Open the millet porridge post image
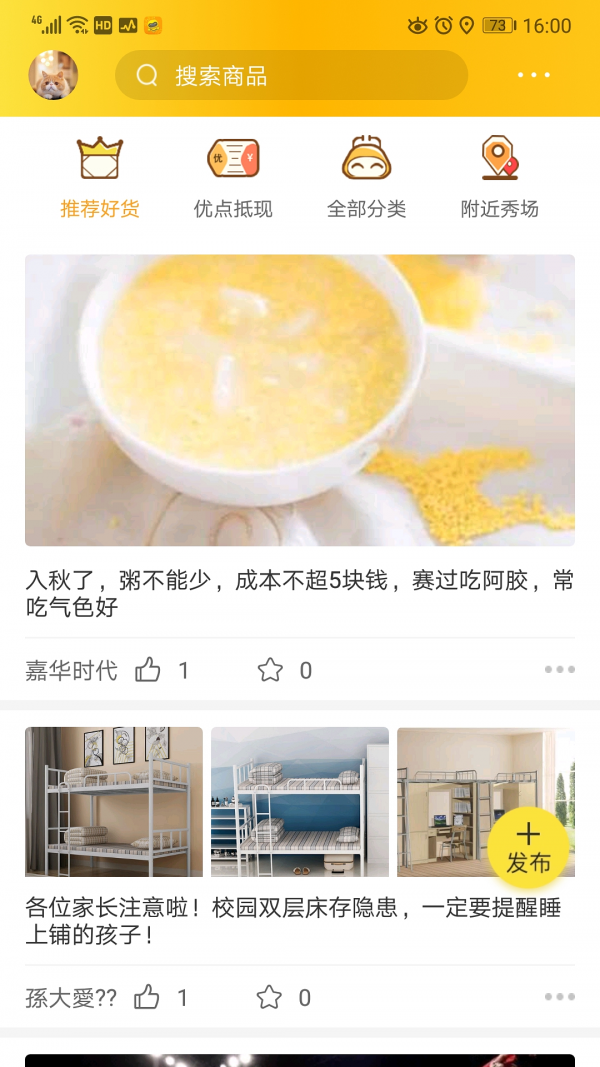Viewport: 600px width, 1067px height. tap(300, 400)
